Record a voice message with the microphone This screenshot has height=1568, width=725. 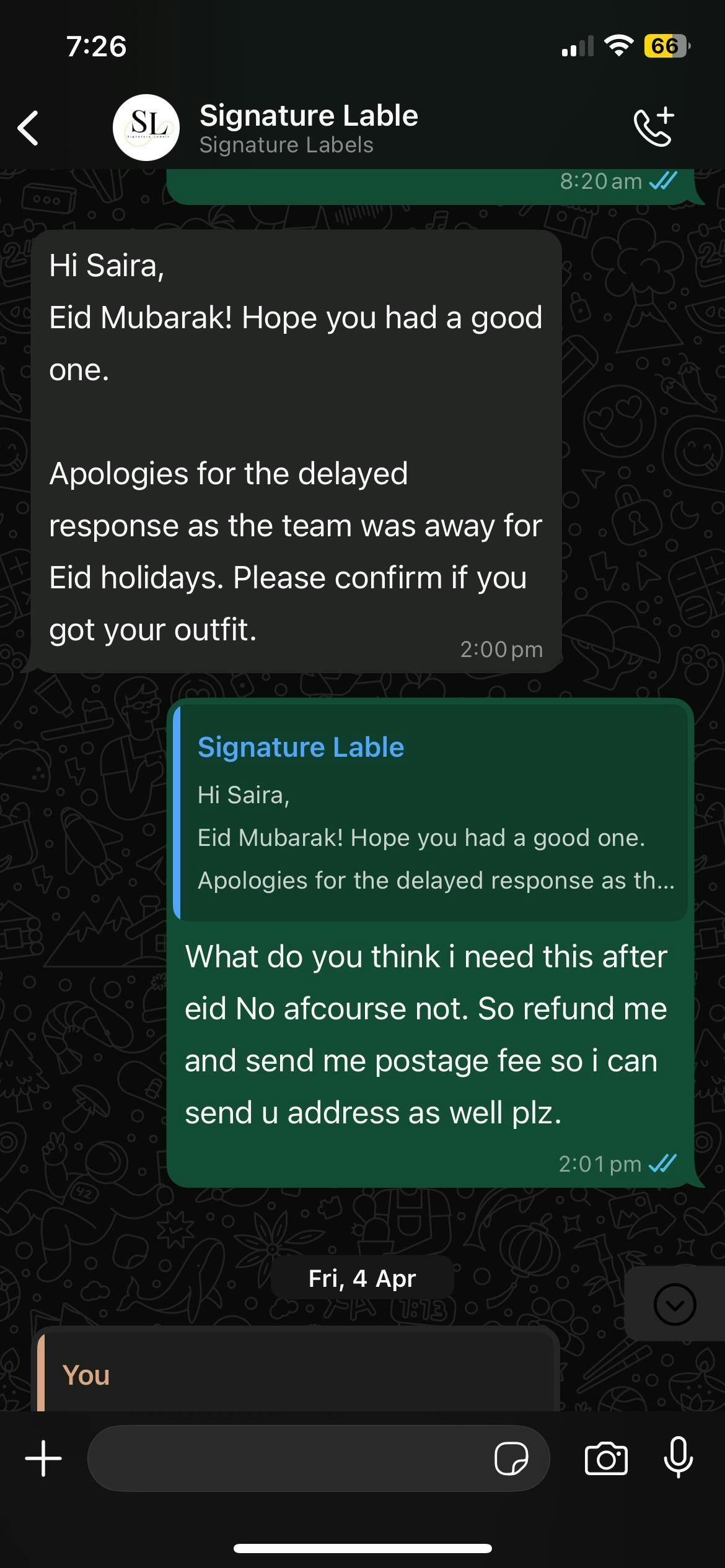point(679,1457)
